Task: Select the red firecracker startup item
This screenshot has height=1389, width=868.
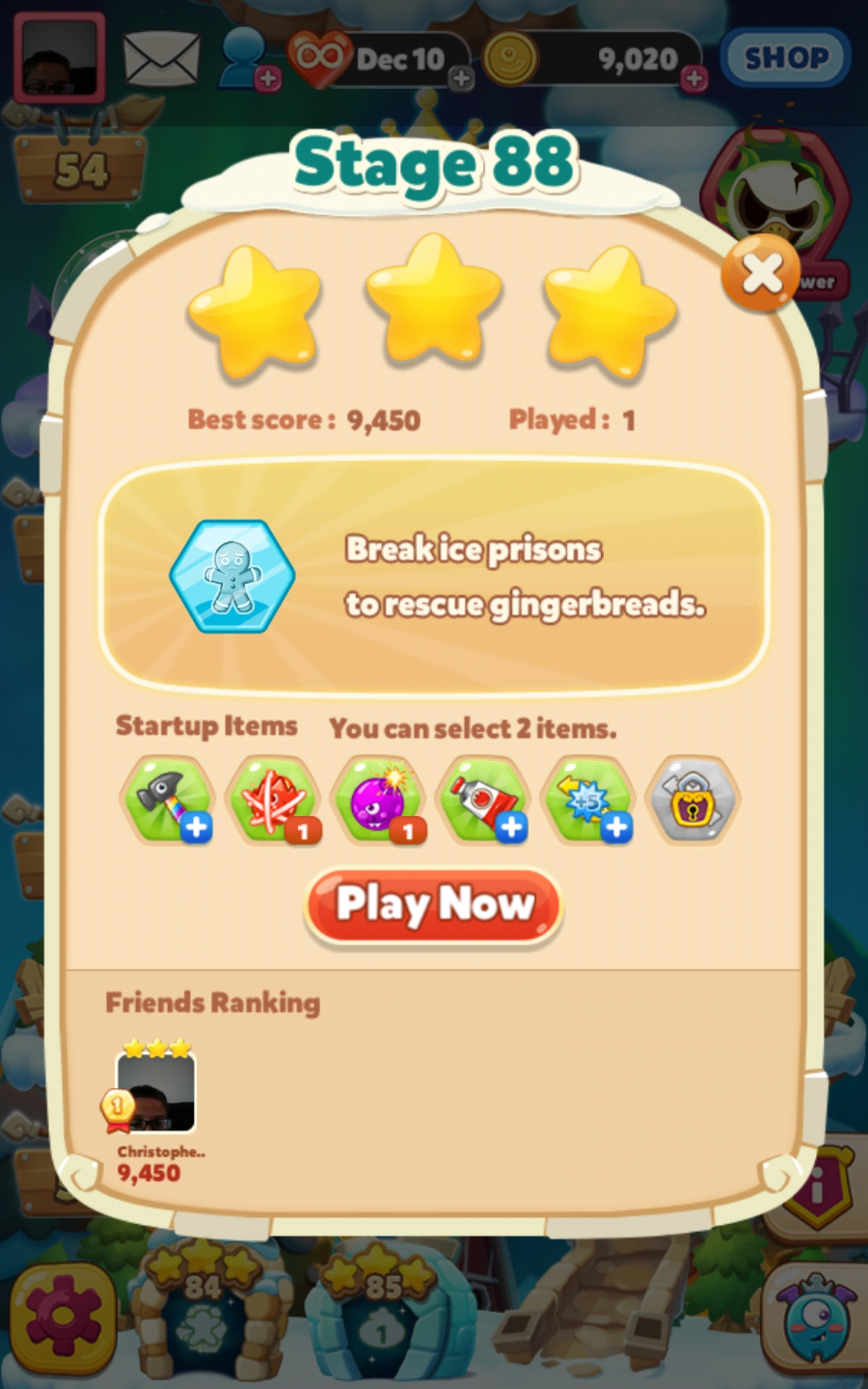Action: coord(273,799)
